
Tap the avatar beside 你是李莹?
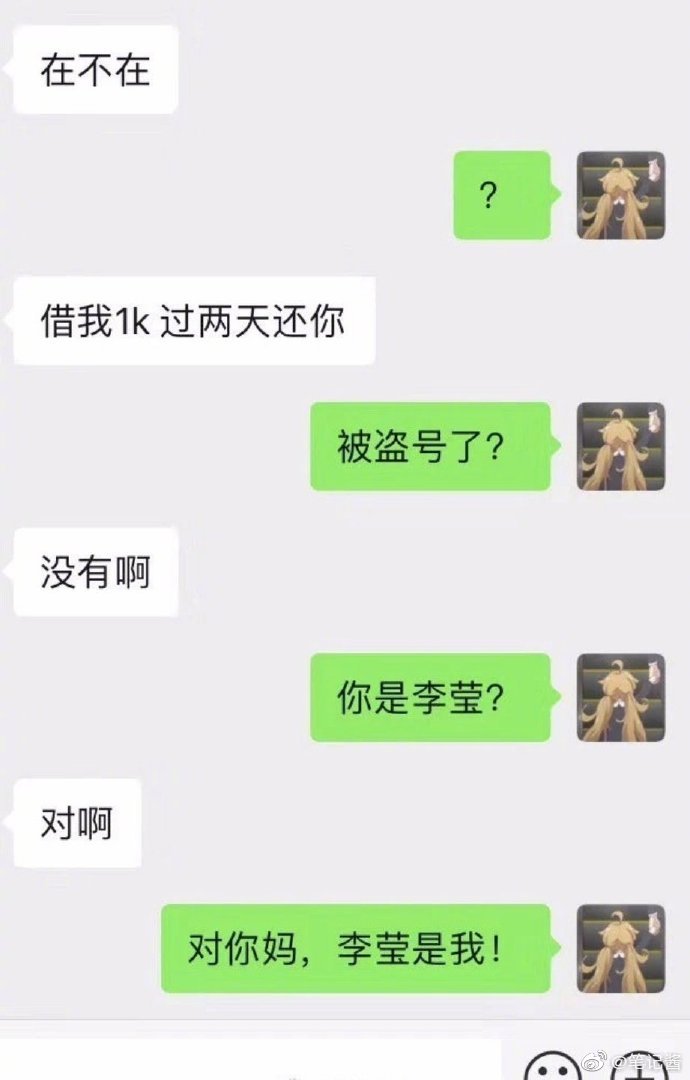pyautogui.click(x=620, y=697)
